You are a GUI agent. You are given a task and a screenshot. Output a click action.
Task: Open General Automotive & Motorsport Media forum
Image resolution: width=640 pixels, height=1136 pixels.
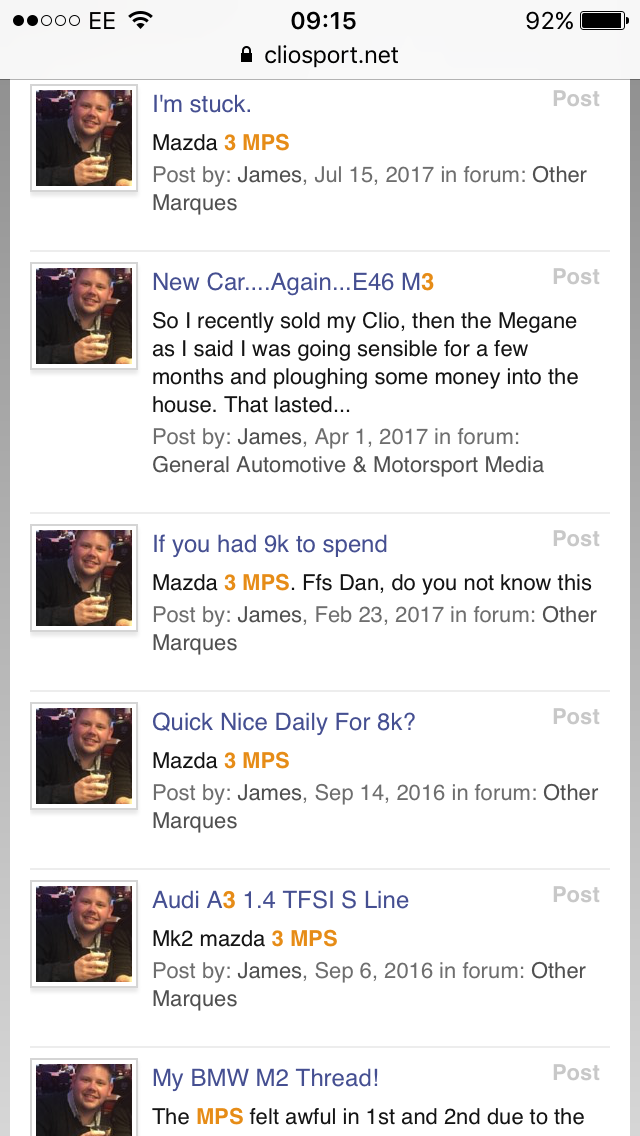(348, 465)
